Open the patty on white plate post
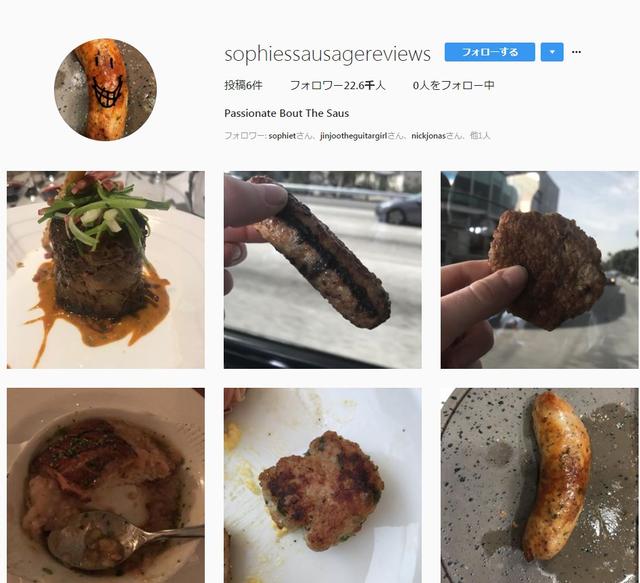 coord(322,485)
